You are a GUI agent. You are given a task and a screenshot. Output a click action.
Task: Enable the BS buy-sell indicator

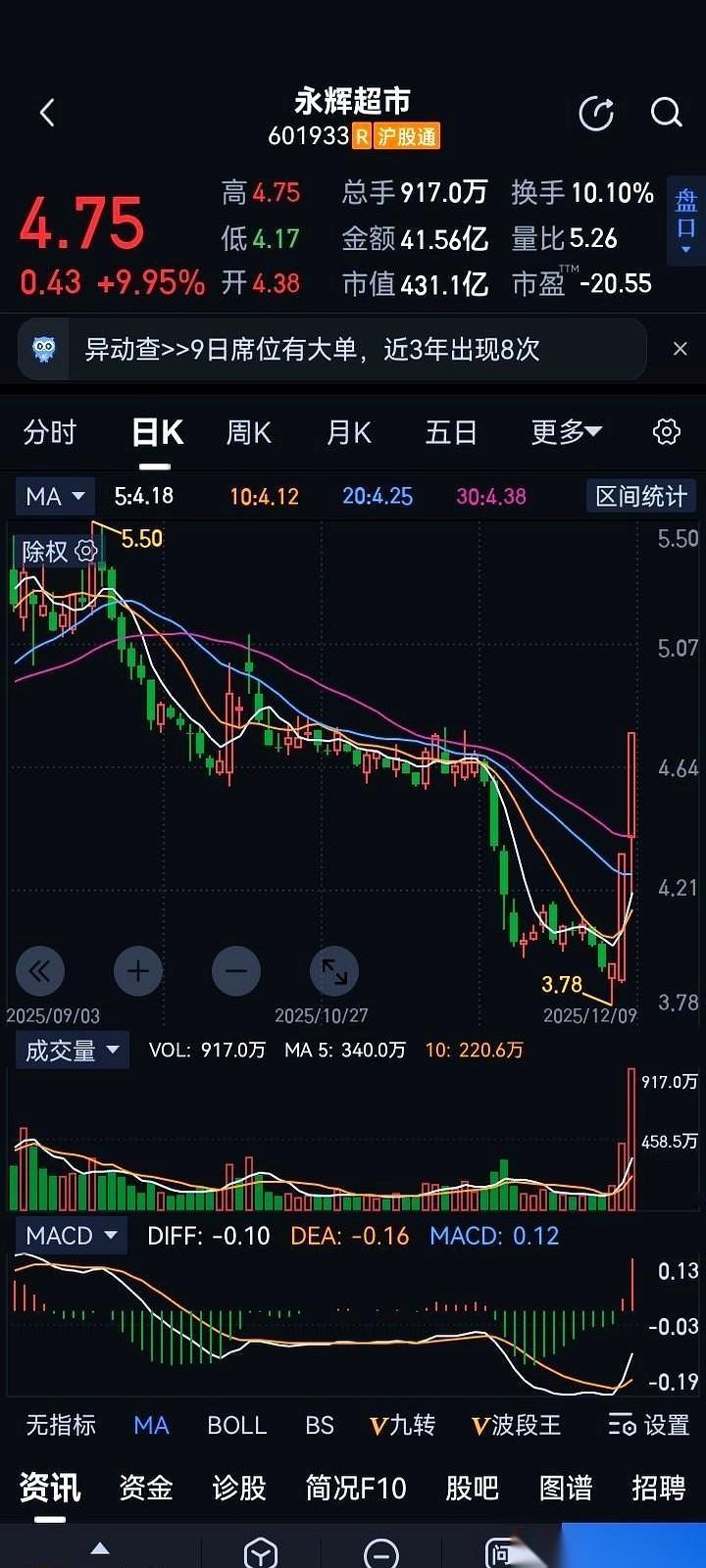(319, 1427)
